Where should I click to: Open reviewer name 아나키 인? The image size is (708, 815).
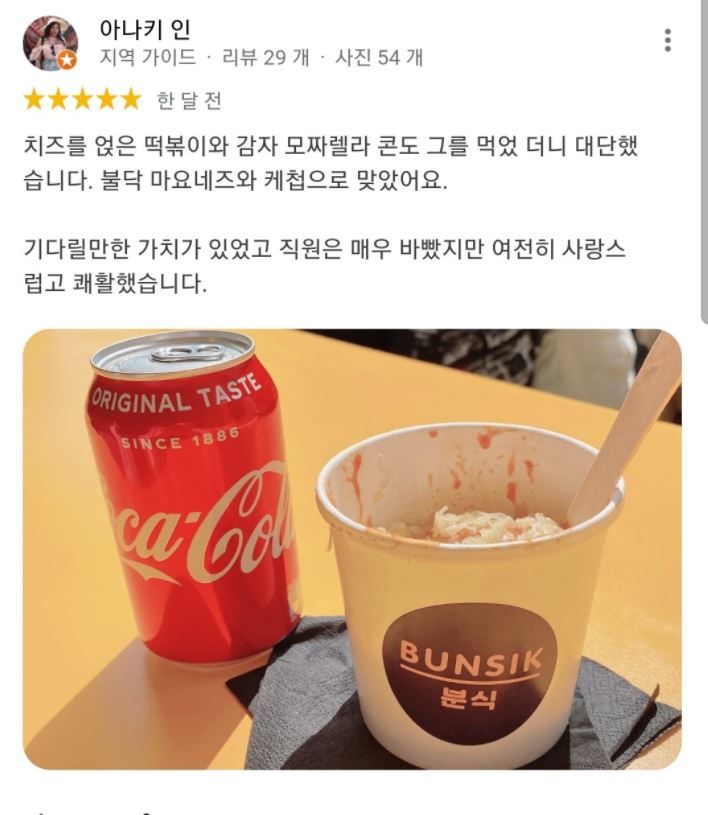(145, 29)
